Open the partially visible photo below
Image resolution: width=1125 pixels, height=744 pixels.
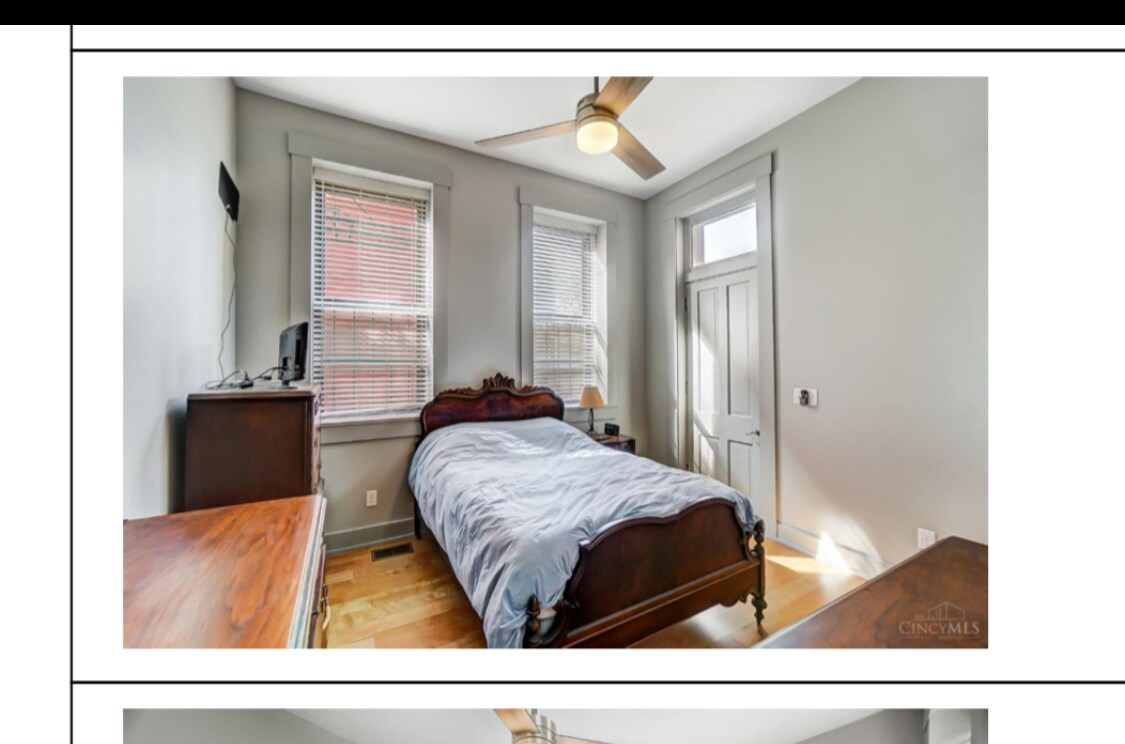pyautogui.click(x=555, y=727)
